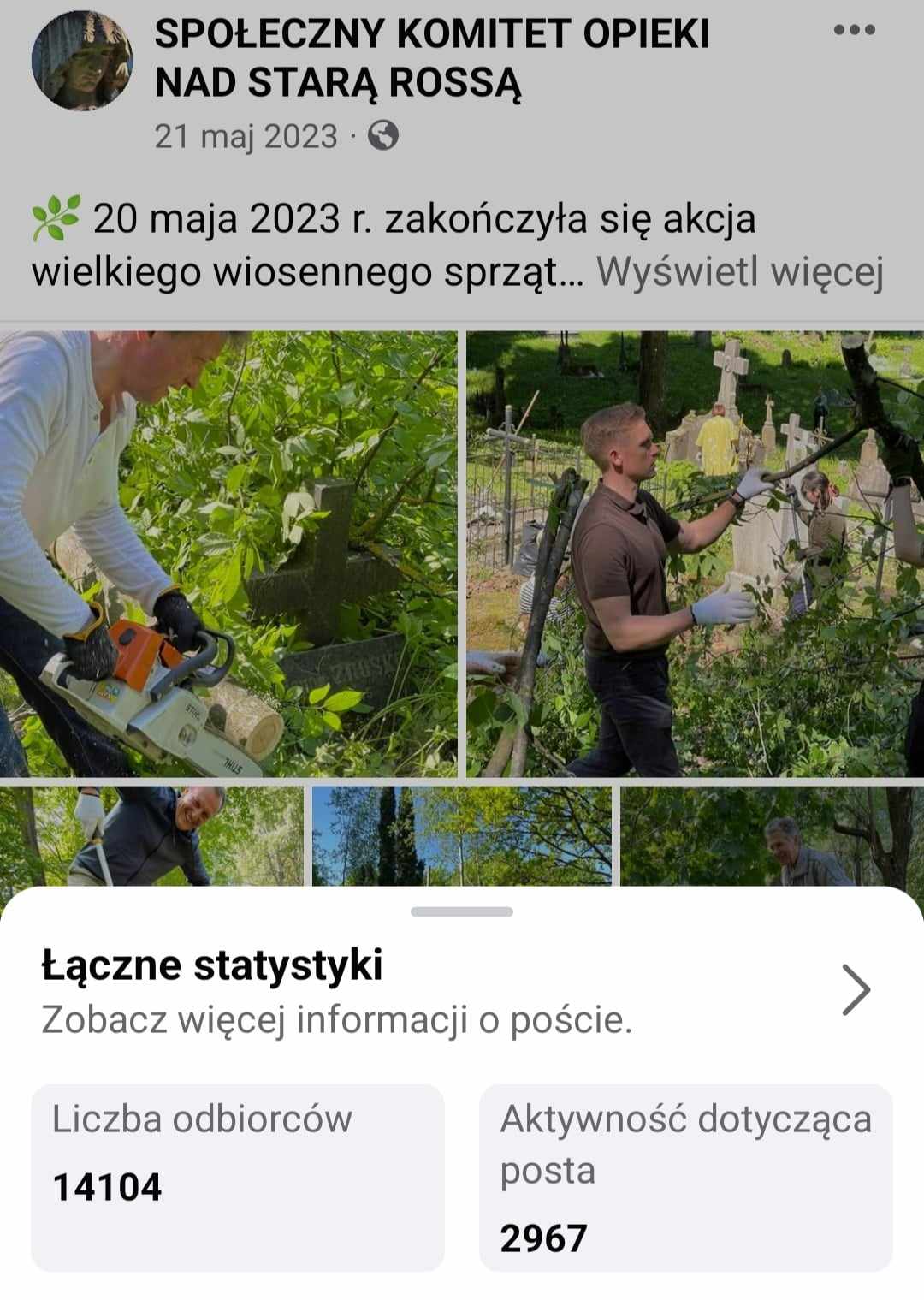Expand post text via Wyświetl więcej
Screen dimensions: 924x1300
point(739,272)
